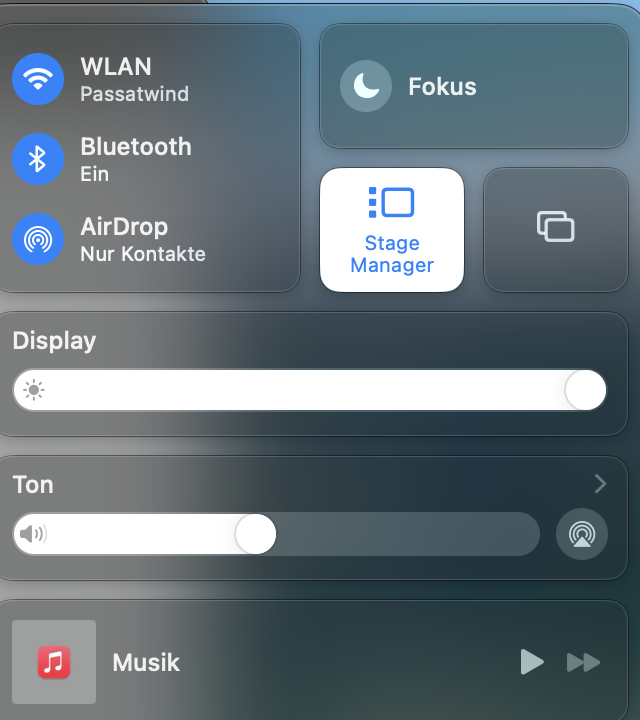Screen dimensions: 640x720
Task: Toggle the WLAN Wi-Fi icon
Action: [x=38, y=79]
